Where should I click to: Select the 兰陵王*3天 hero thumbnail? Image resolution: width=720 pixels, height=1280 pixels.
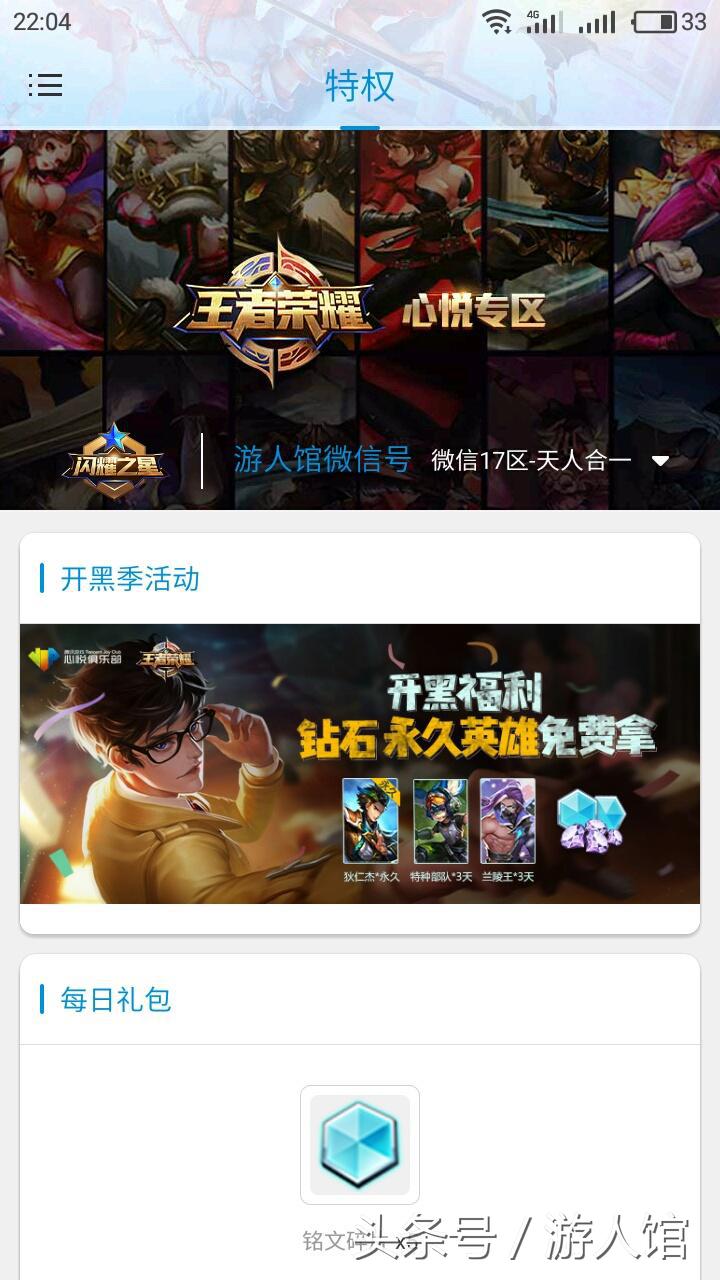click(509, 820)
